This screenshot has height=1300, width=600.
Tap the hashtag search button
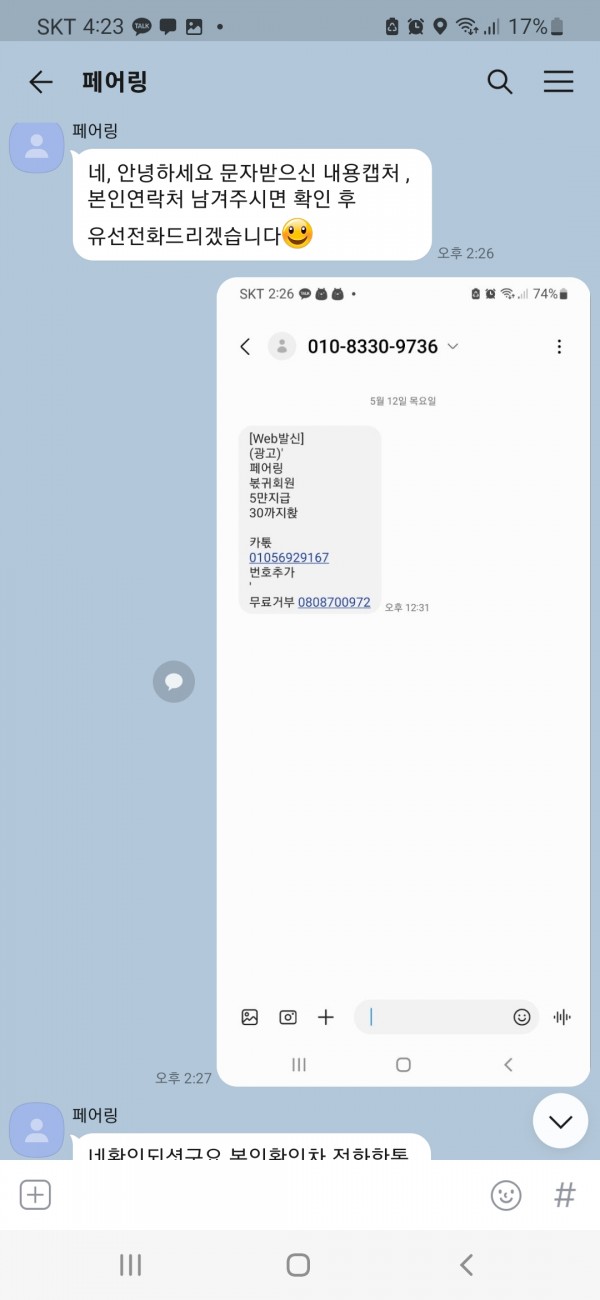(x=565, y=1194)
